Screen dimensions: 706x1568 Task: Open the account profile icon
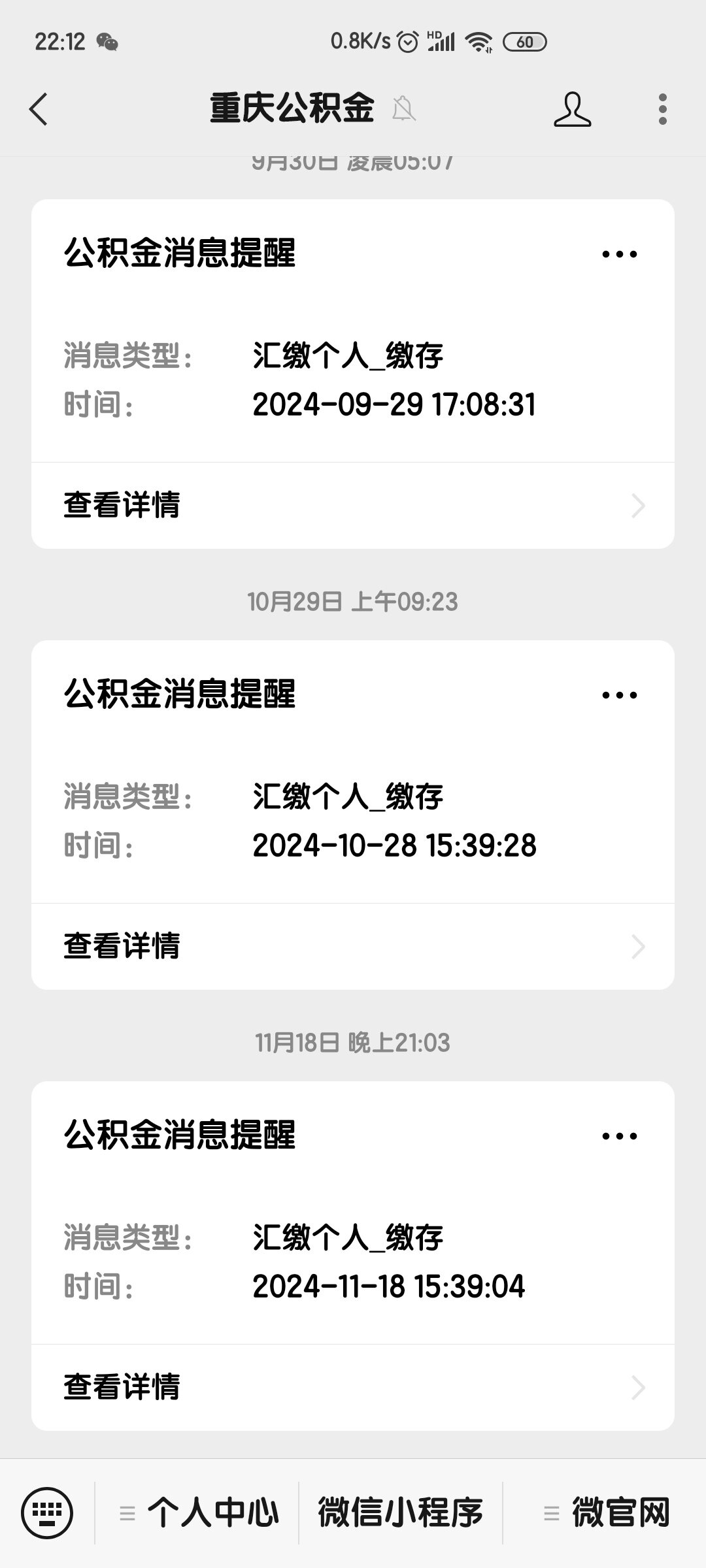[572, 108]
